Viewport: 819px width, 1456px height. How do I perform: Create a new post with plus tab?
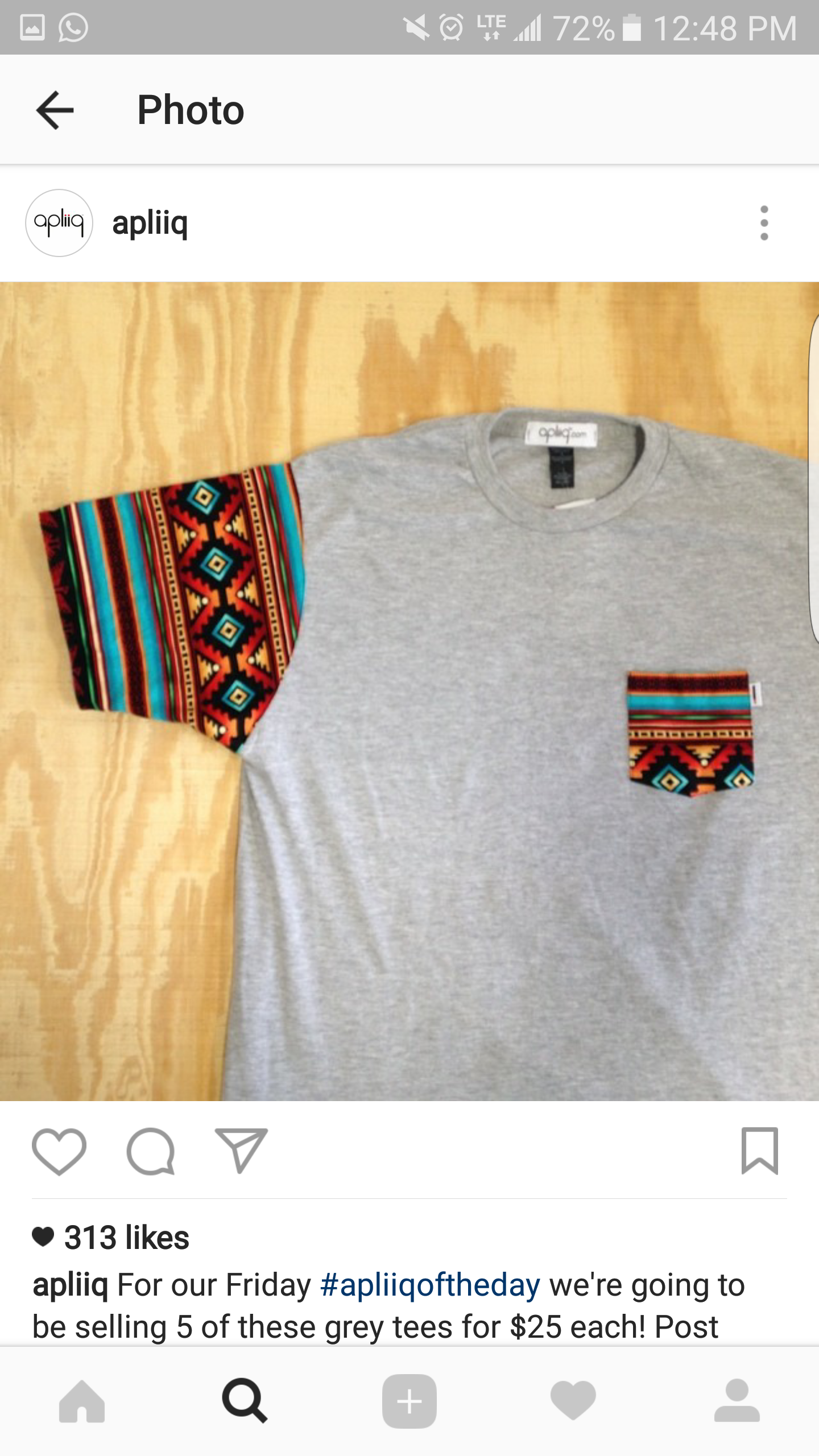[409, 1401]
